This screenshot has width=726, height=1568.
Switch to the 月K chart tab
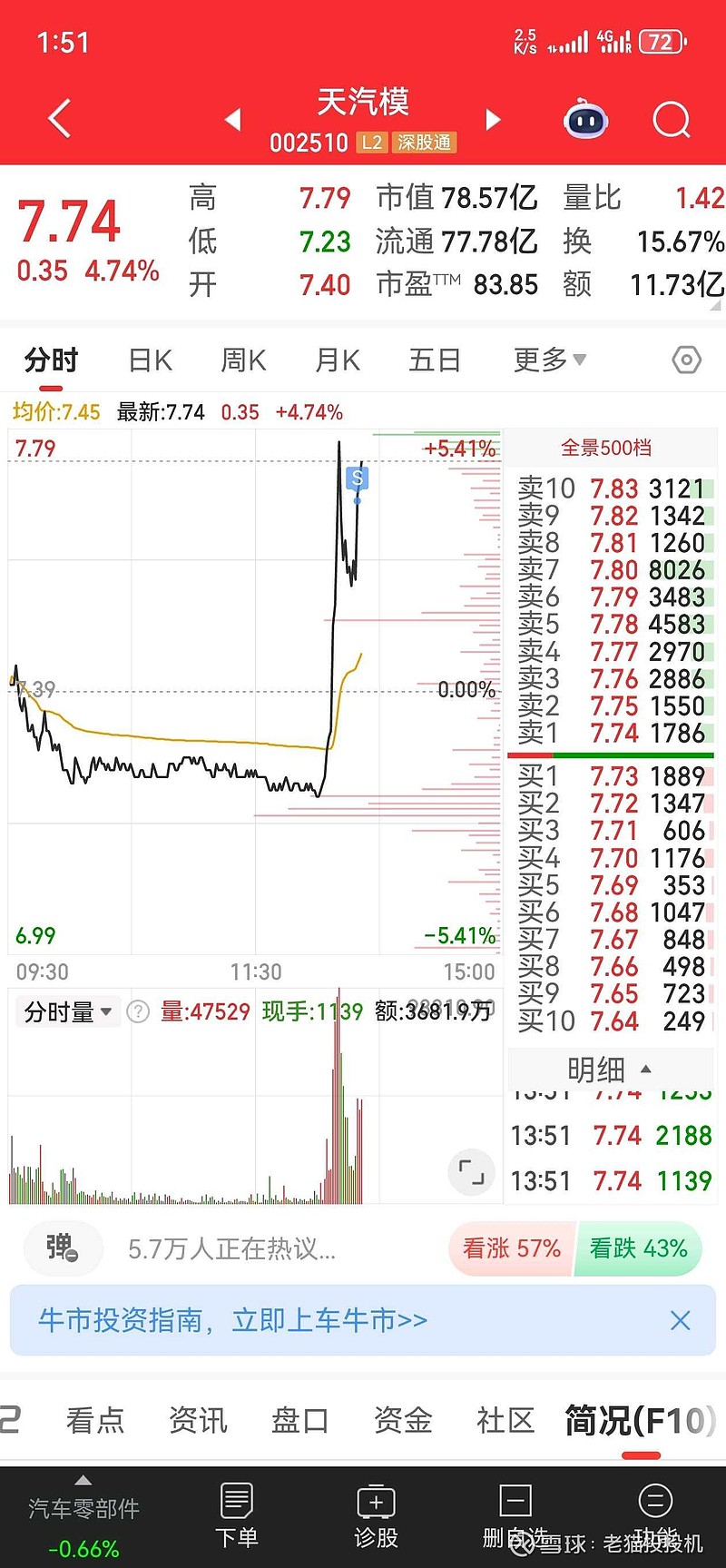pos(338,360)
